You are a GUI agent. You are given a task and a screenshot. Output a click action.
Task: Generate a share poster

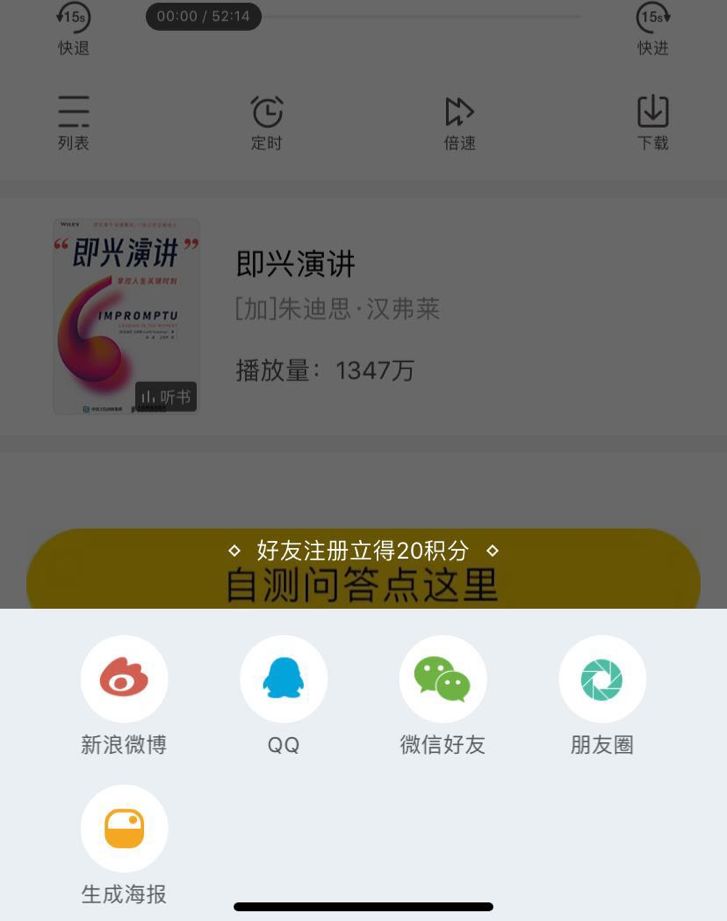coord(124,829)
